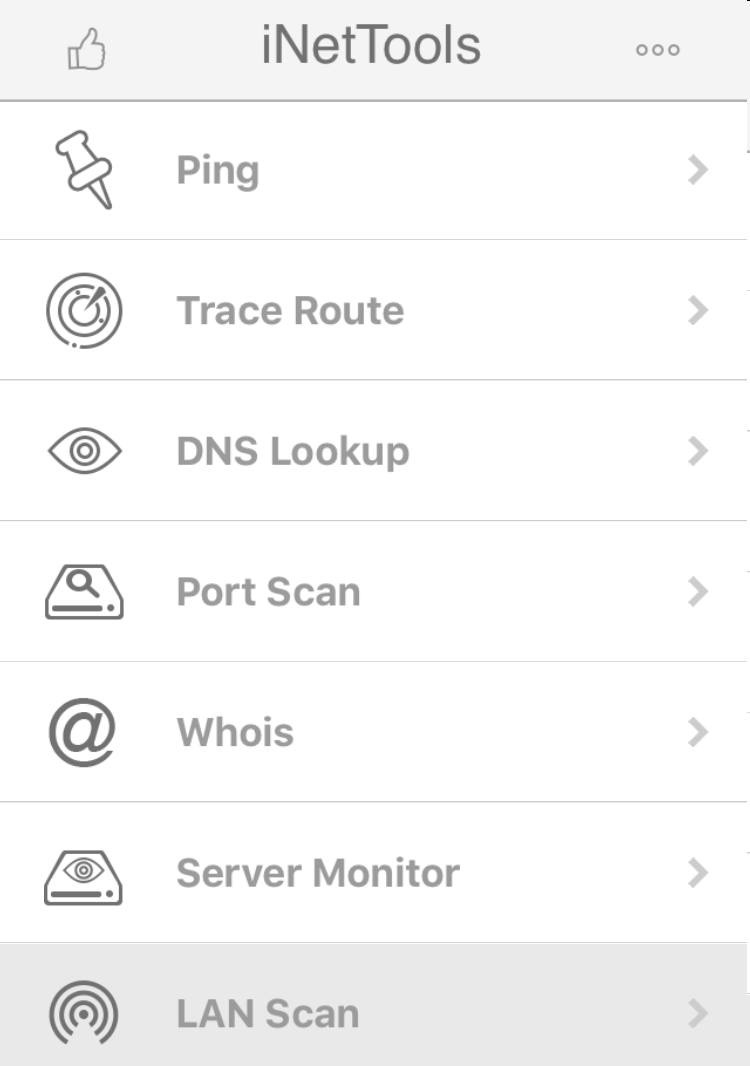The width and height of the screenshot is (750, 1066).
Task: Open Whois lookup
Action: 373,732
